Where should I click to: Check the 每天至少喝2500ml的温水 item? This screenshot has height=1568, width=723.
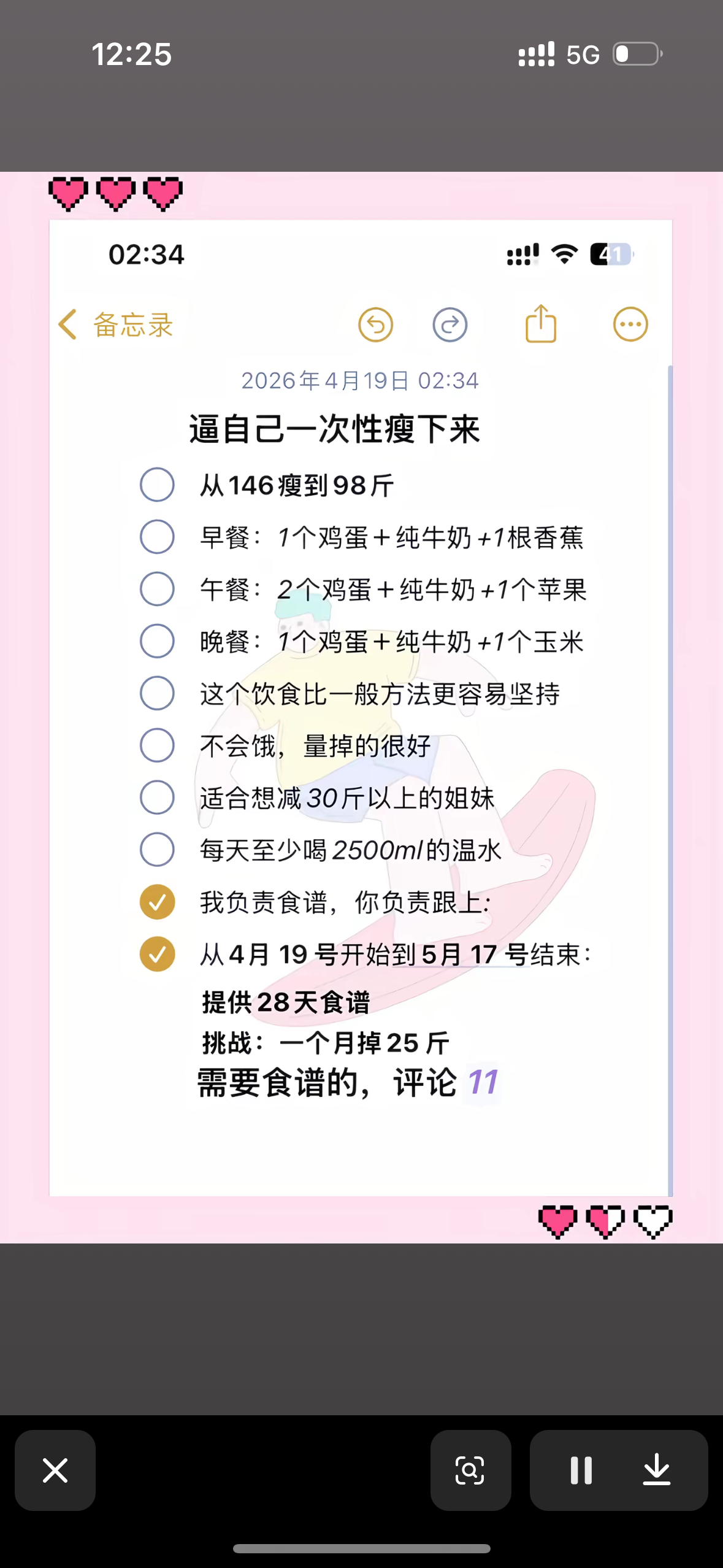coord(158,850)
